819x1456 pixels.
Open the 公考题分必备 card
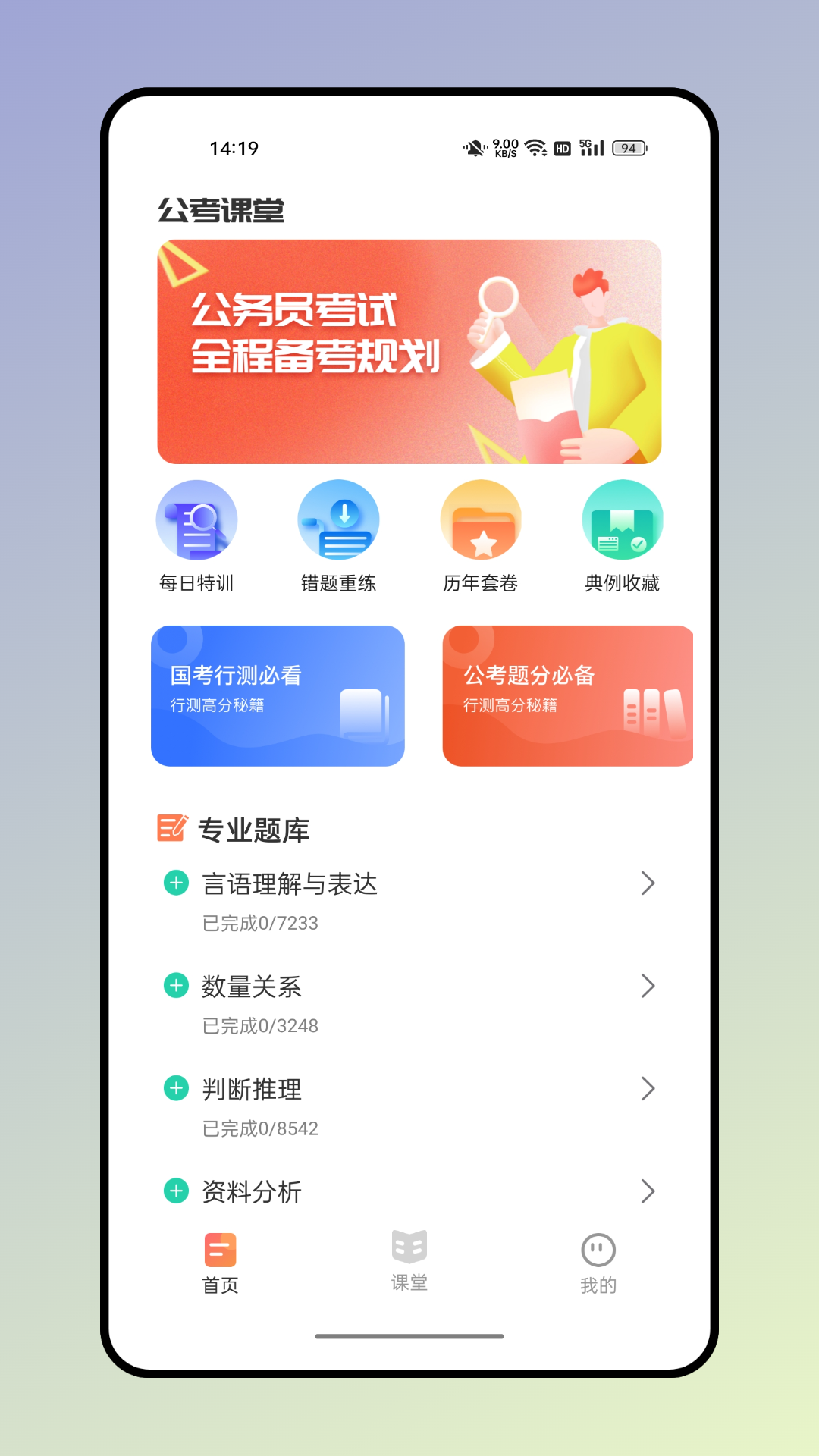[x=567, y=695]
